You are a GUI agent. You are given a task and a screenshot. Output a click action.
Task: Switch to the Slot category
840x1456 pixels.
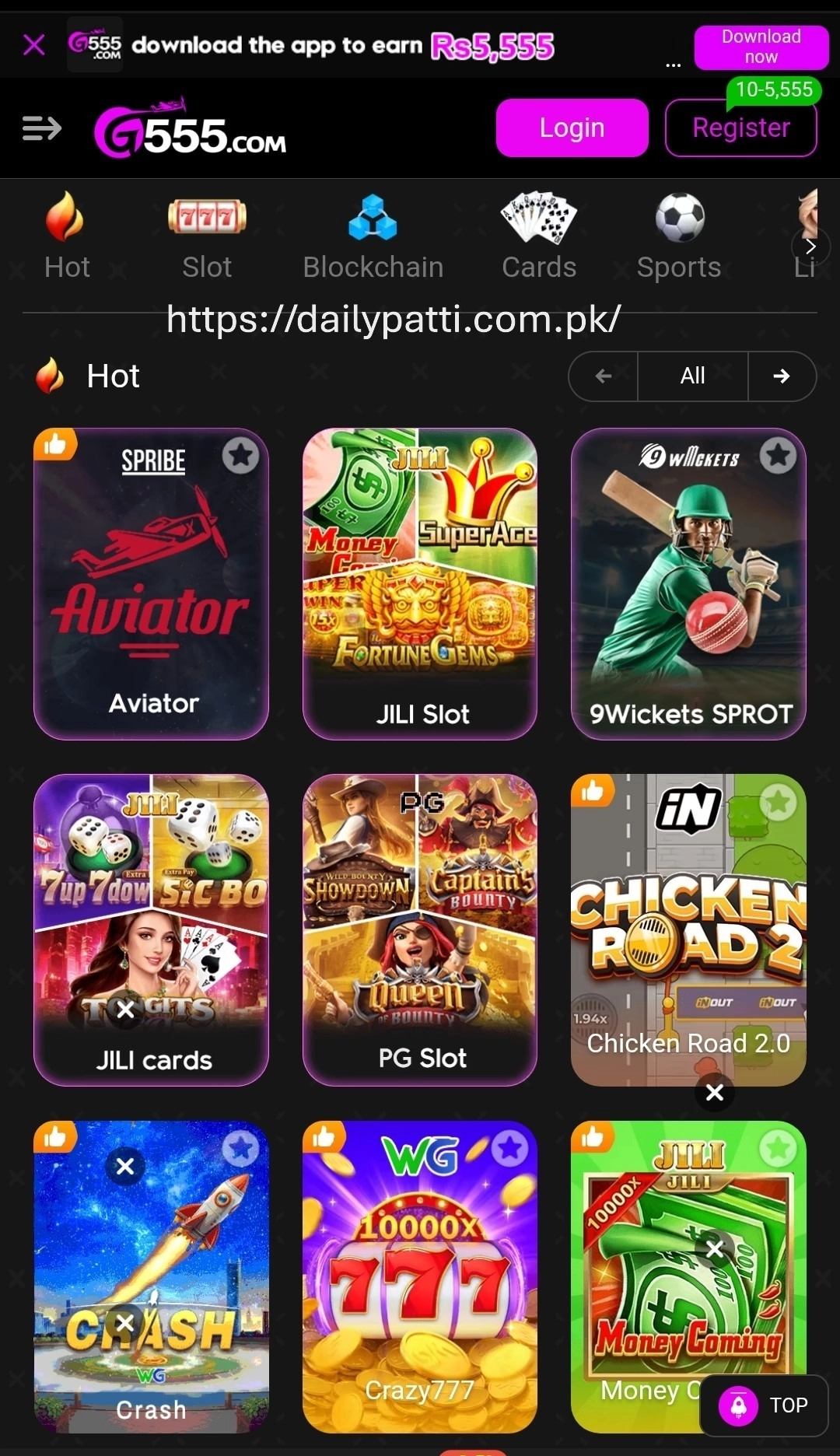207,236
